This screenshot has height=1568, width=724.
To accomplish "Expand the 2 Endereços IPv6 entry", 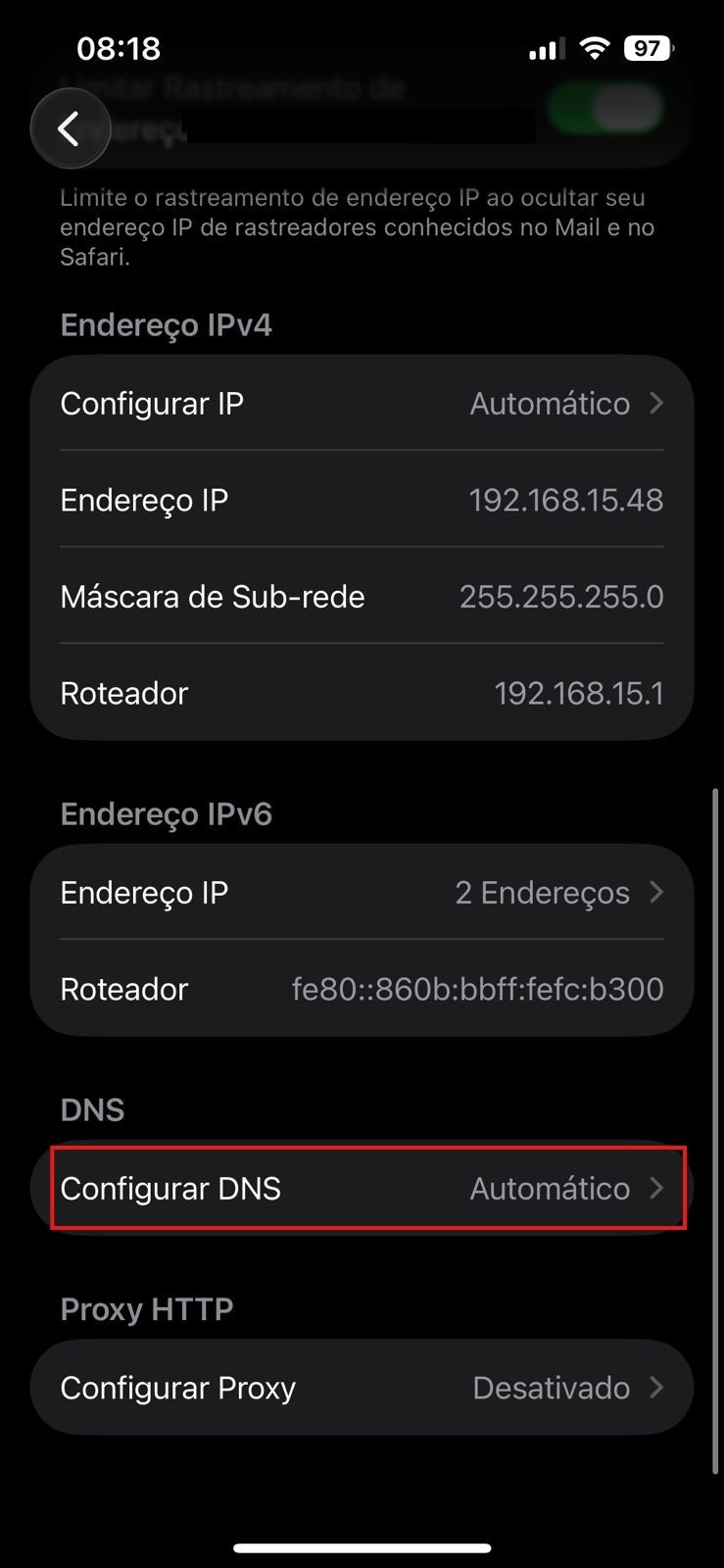I will tap(362, 892).
